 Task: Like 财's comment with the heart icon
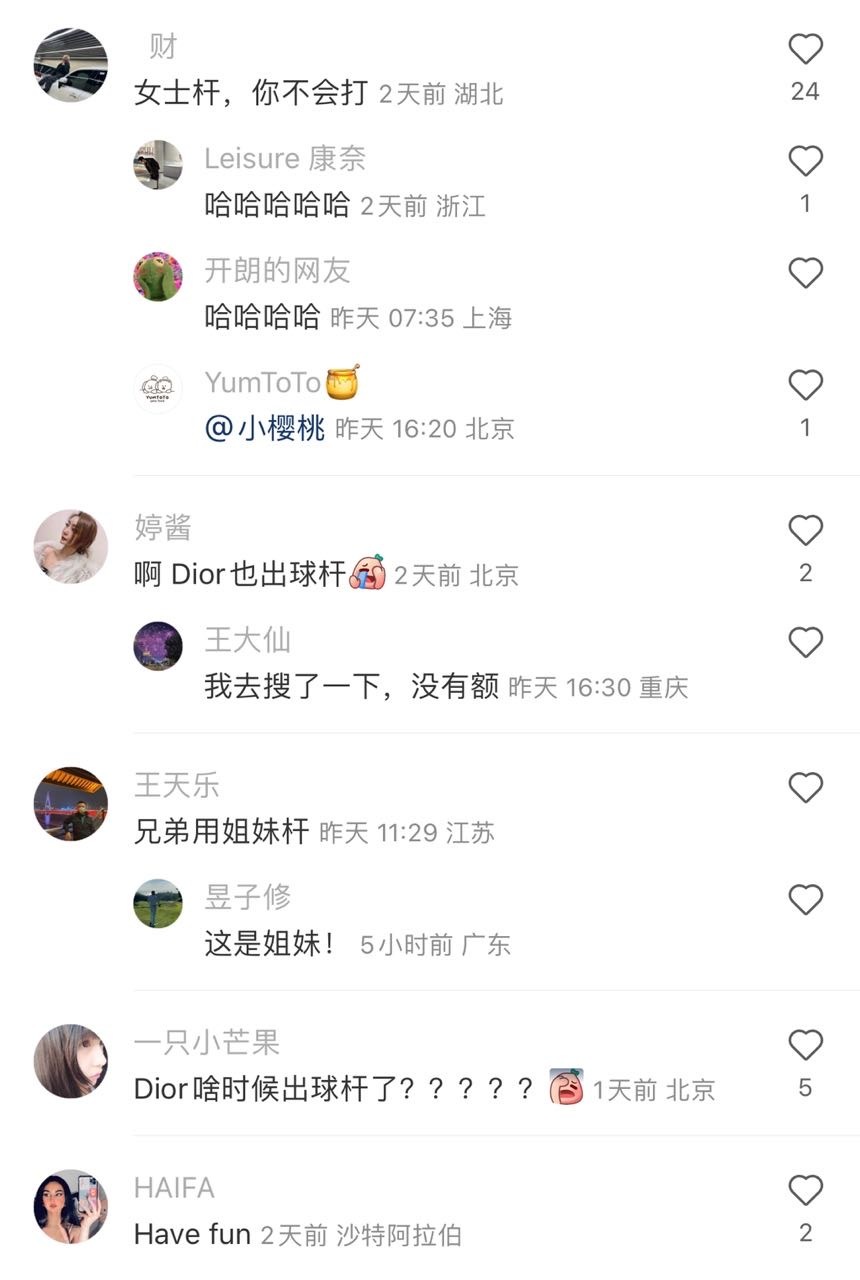[805, 48]
